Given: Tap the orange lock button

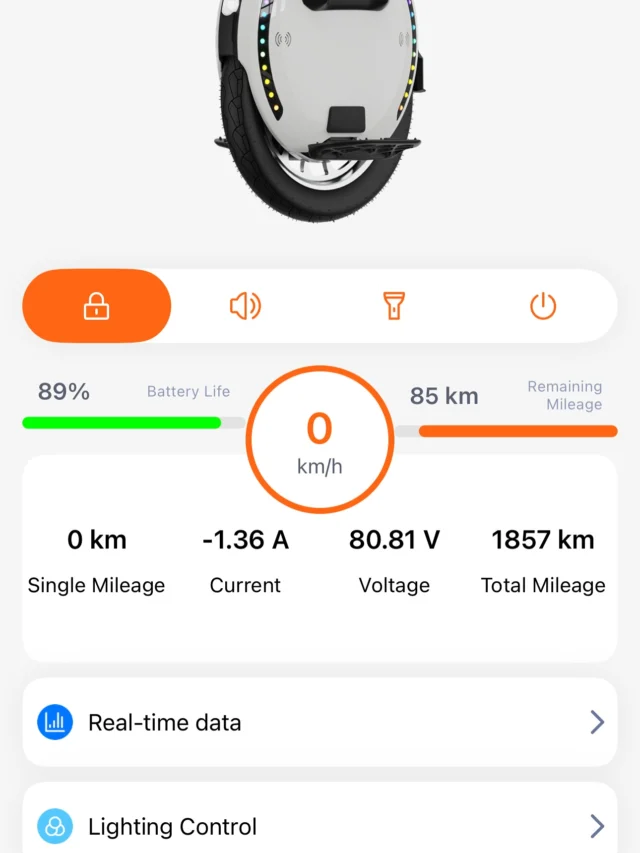Looking at the screenshot, I should (96, 306).
